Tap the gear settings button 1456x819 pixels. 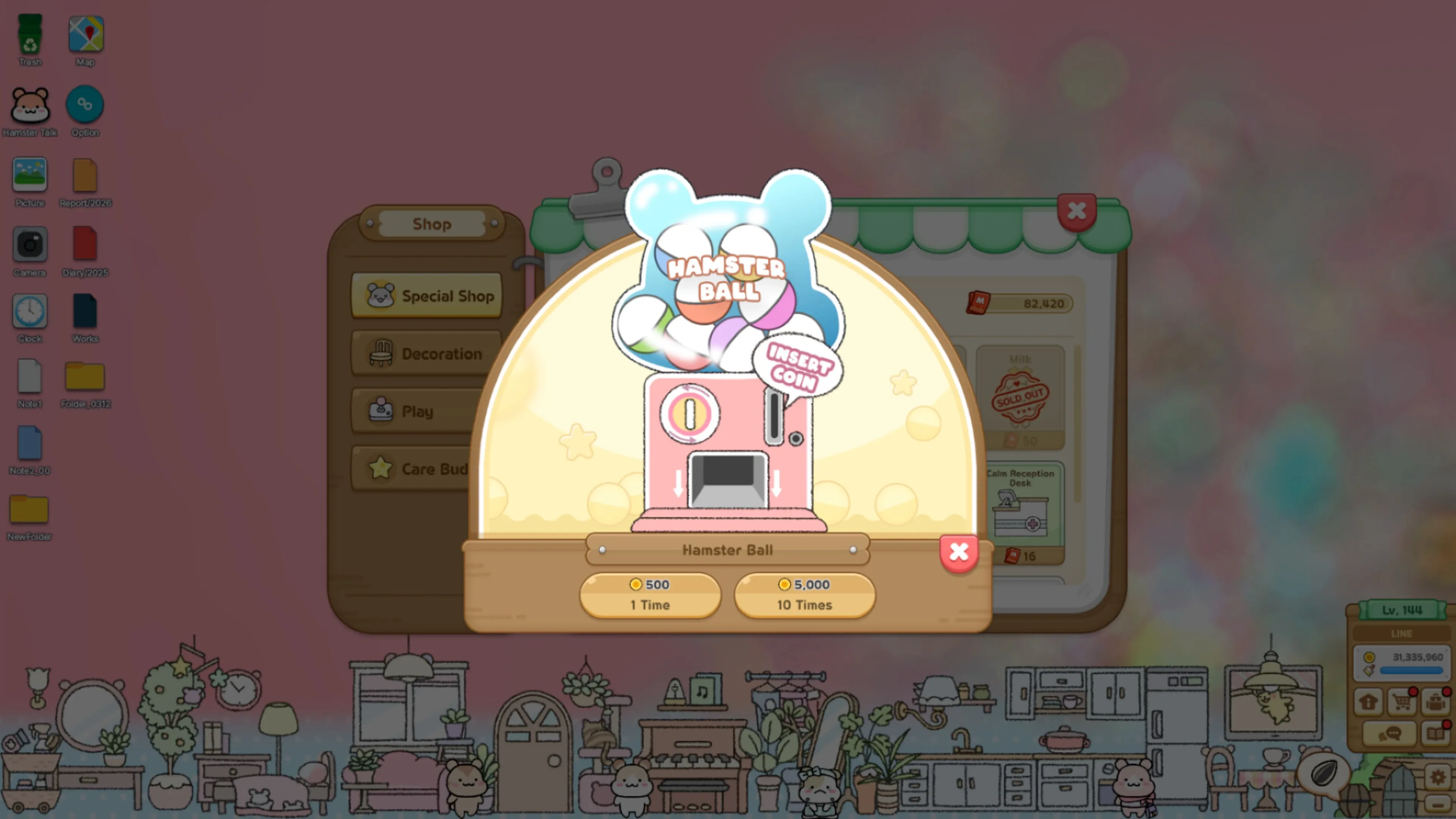click(1437, 777)
